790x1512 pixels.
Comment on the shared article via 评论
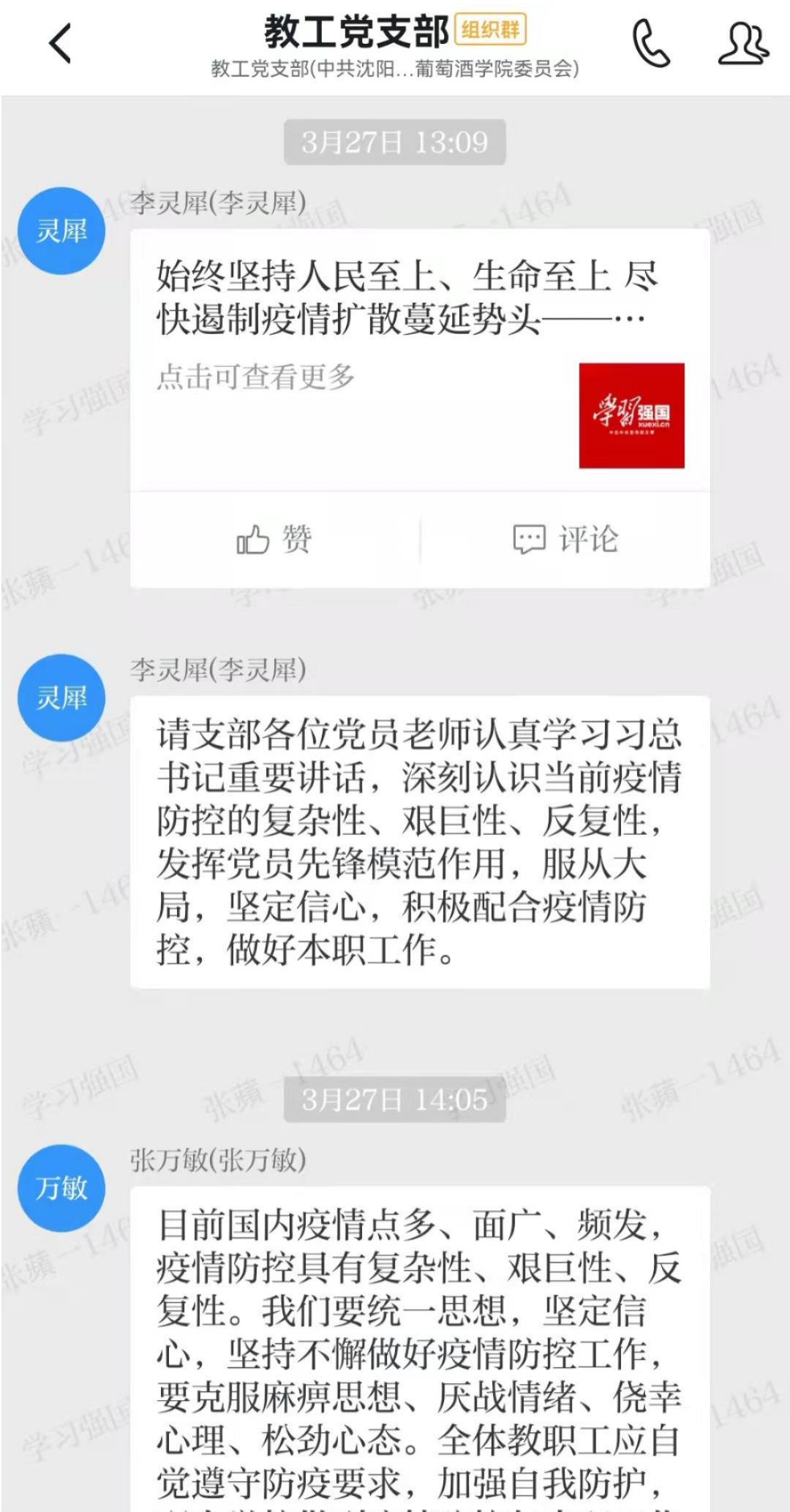pyautogui.click(x=565, y=540)
